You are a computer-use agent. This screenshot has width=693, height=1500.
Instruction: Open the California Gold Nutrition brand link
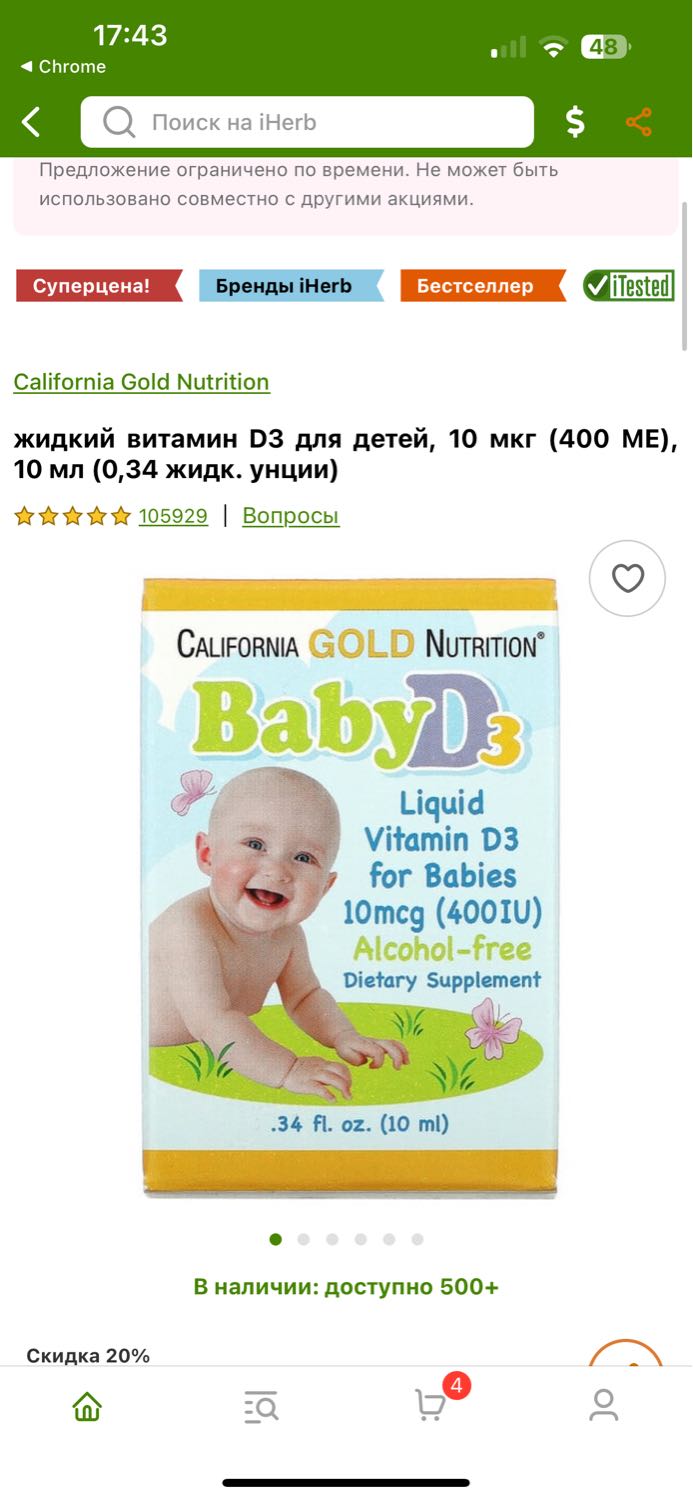pos(141,382)
